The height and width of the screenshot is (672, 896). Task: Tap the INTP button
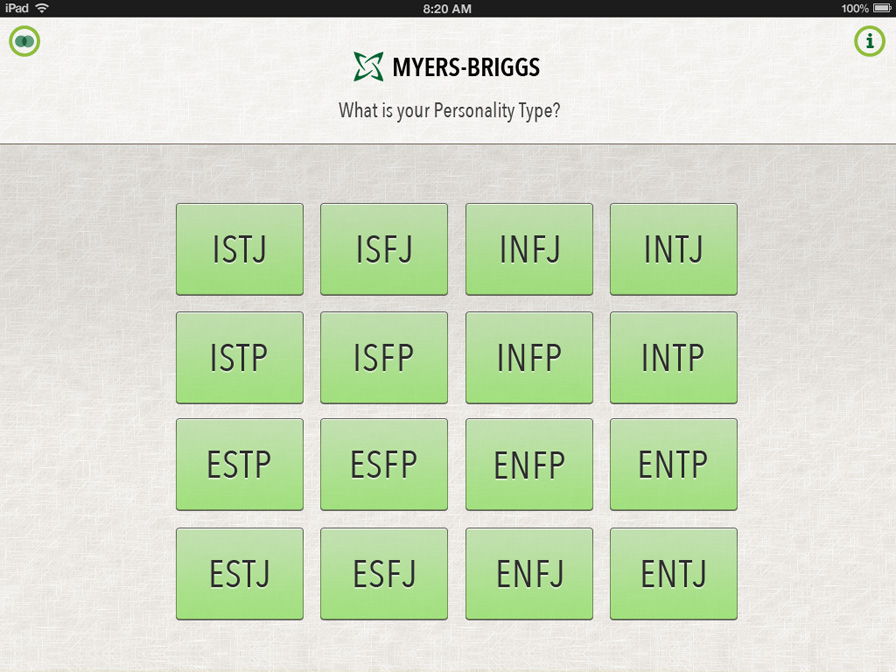(x=673, y=357)
